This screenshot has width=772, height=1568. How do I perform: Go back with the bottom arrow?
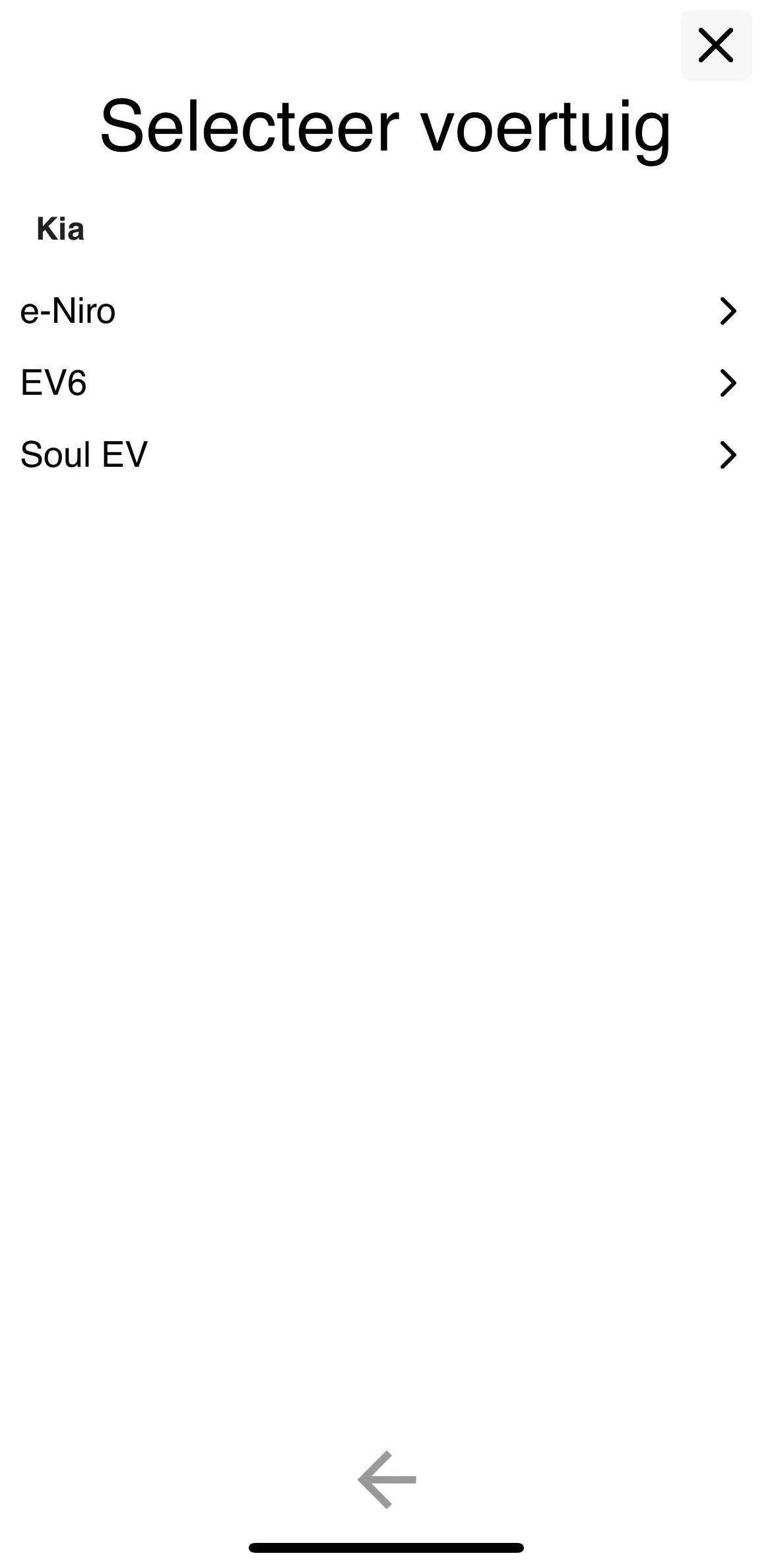387,1480
